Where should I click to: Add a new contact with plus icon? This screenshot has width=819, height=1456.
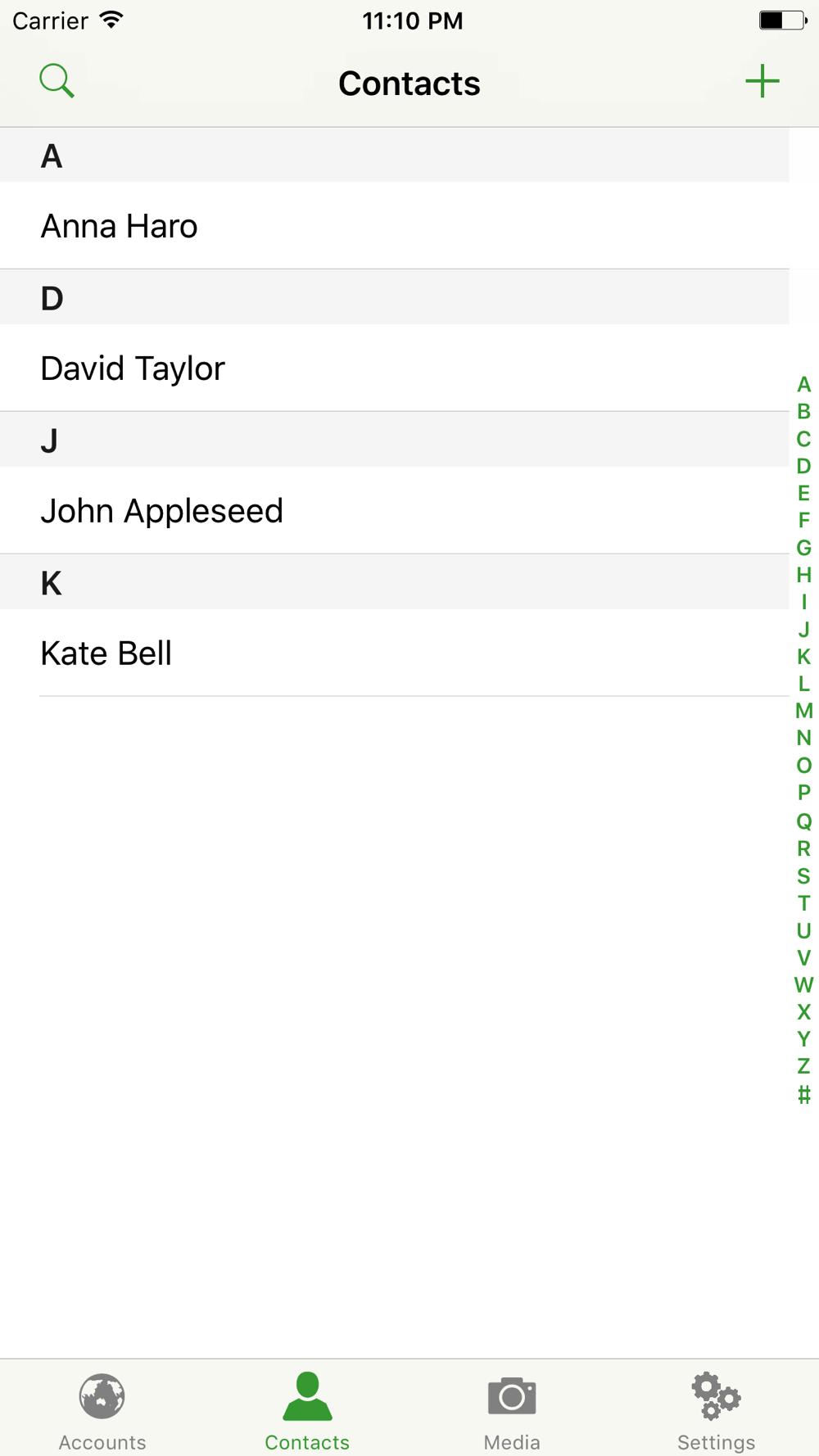point(762,81)
